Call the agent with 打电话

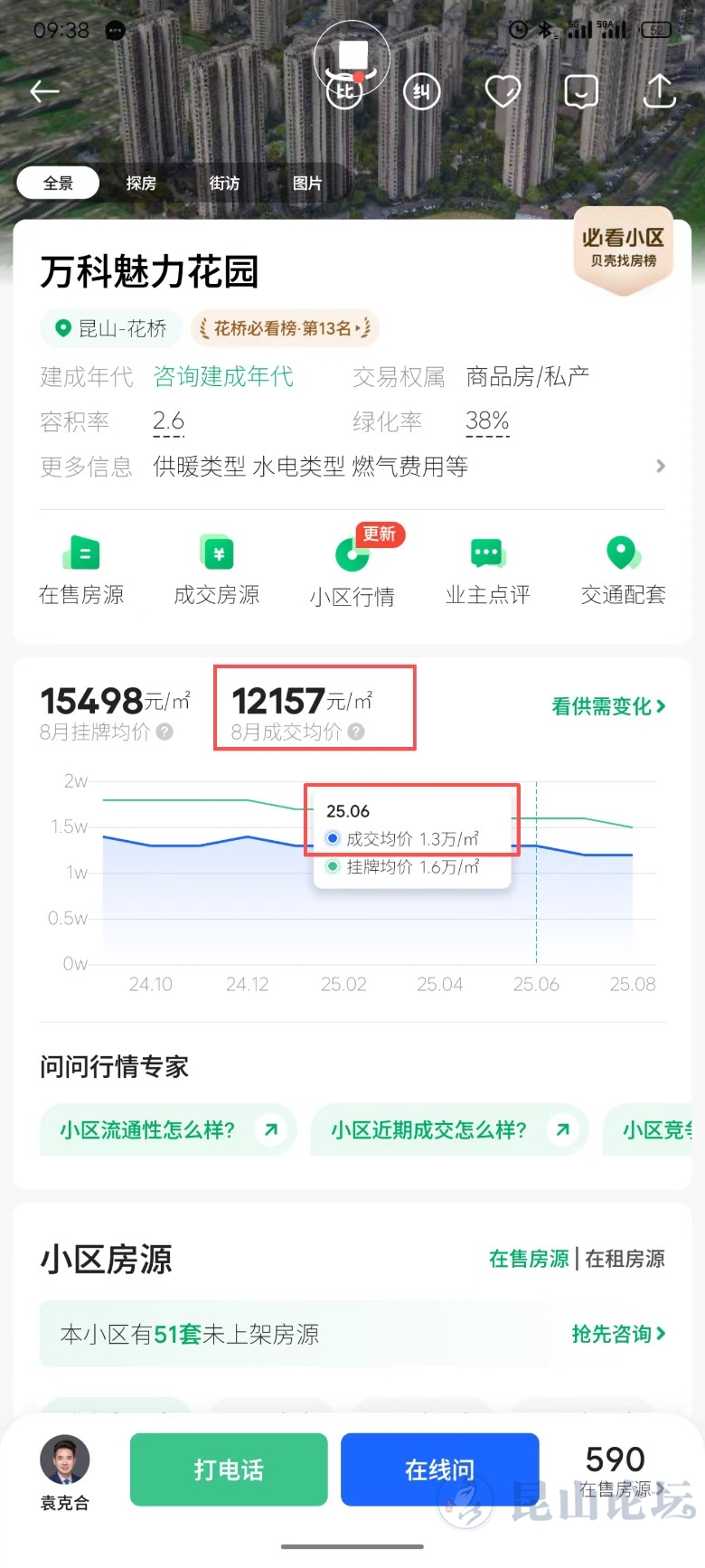pyautogui.click(x=229, y=1469)
